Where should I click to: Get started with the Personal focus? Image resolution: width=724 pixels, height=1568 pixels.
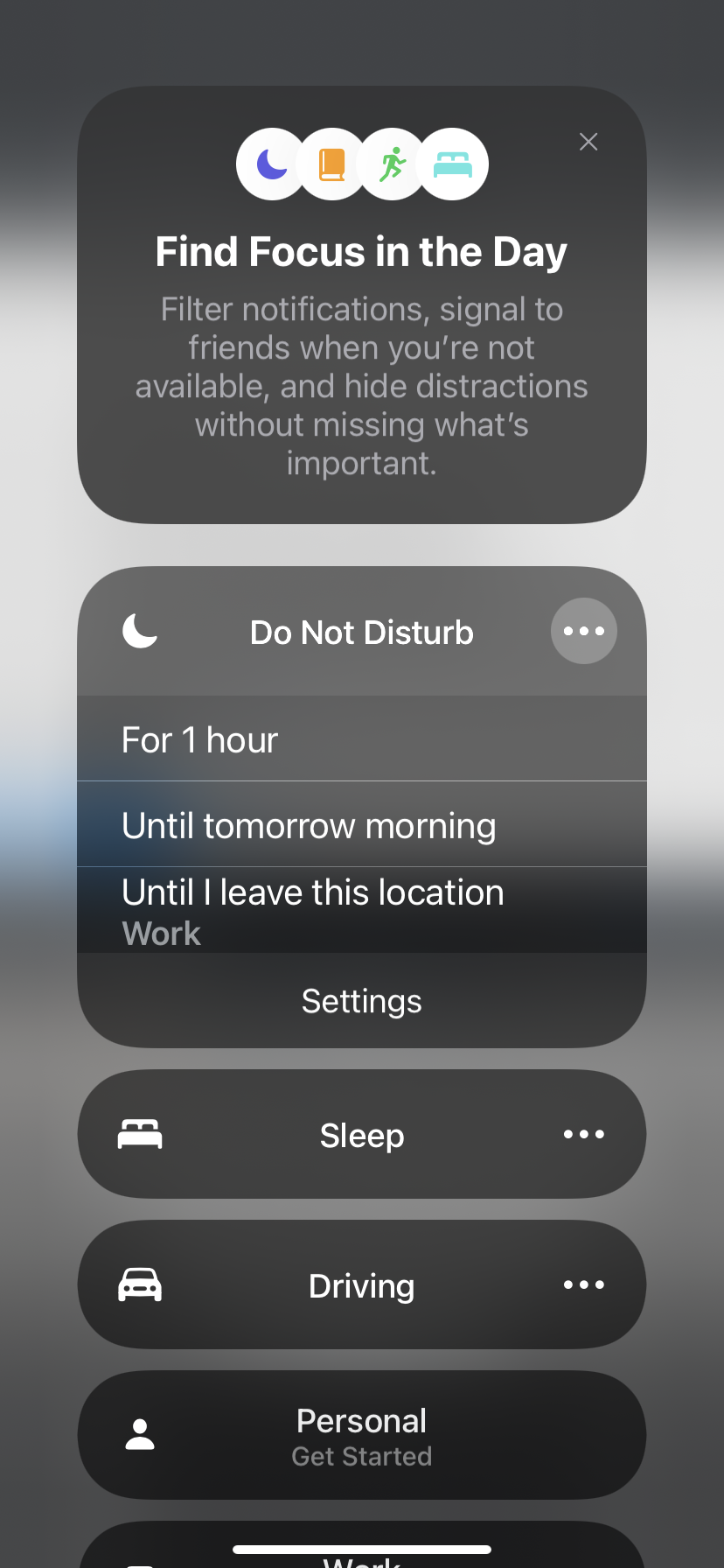click(361, 1435)
